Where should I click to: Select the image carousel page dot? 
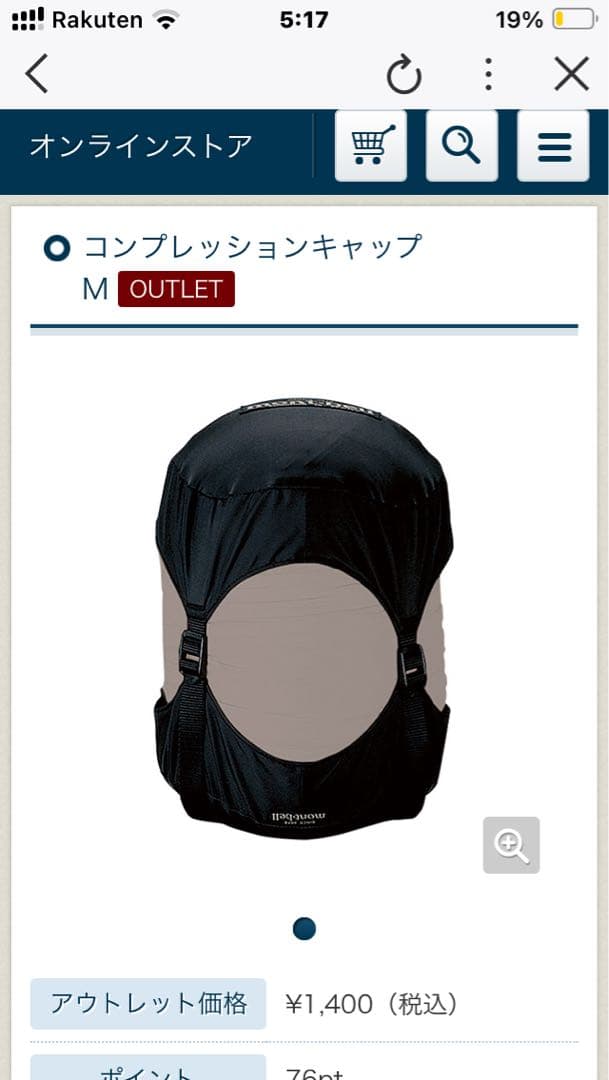pyautogui.click(x=304, y=929)
